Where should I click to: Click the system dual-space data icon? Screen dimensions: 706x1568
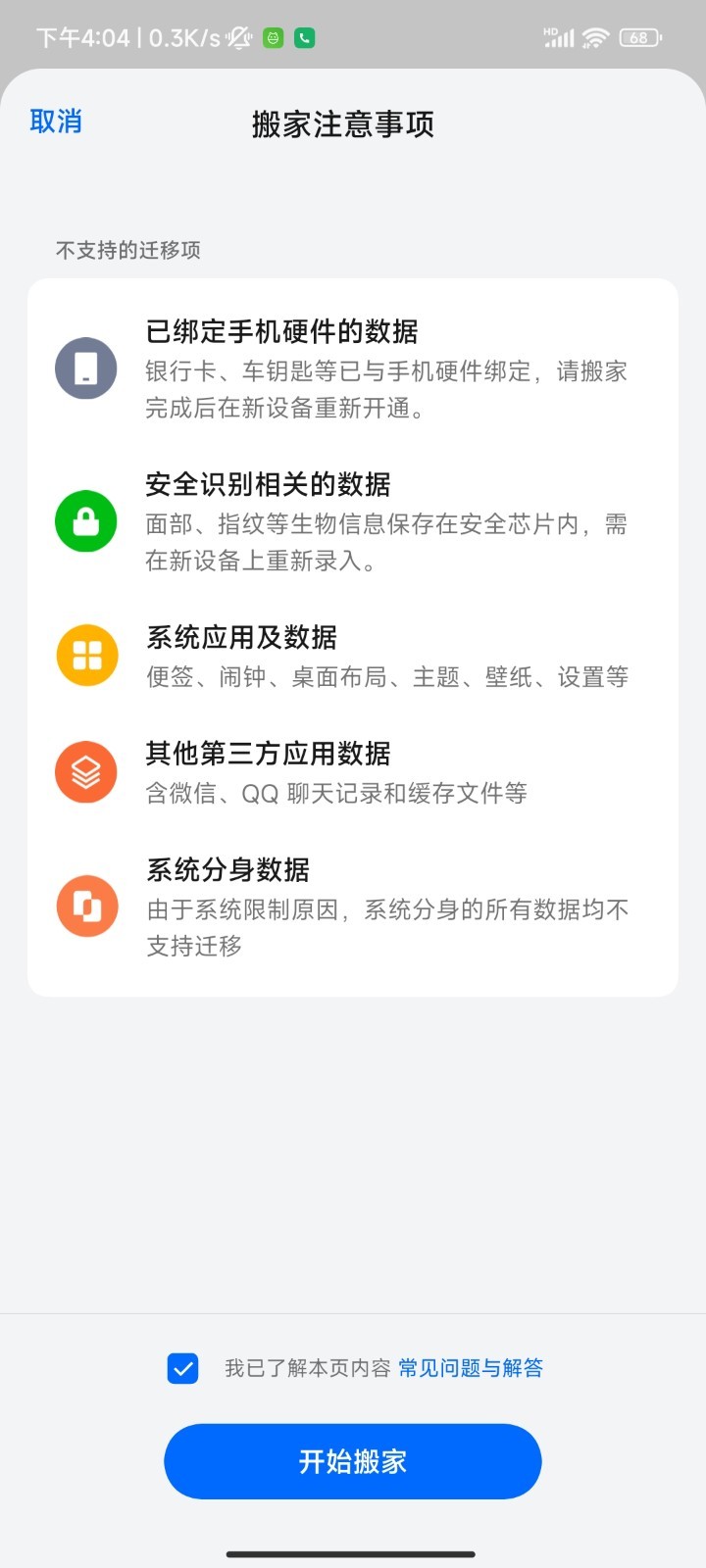[85, 906]
